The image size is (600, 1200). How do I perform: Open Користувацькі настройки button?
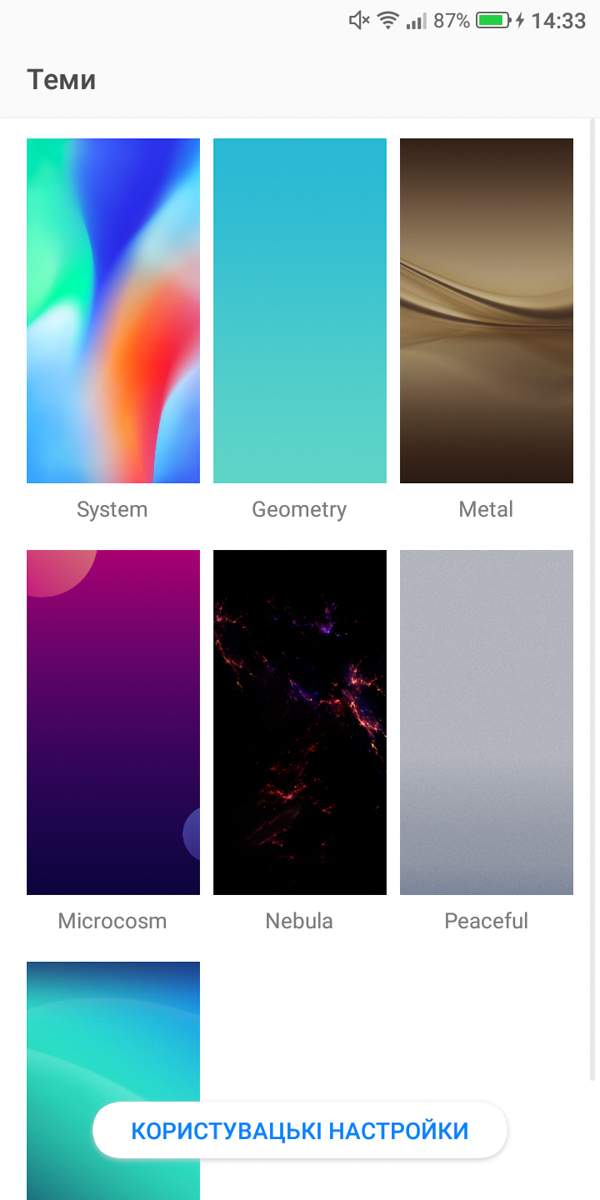[x=300, y=1131]
